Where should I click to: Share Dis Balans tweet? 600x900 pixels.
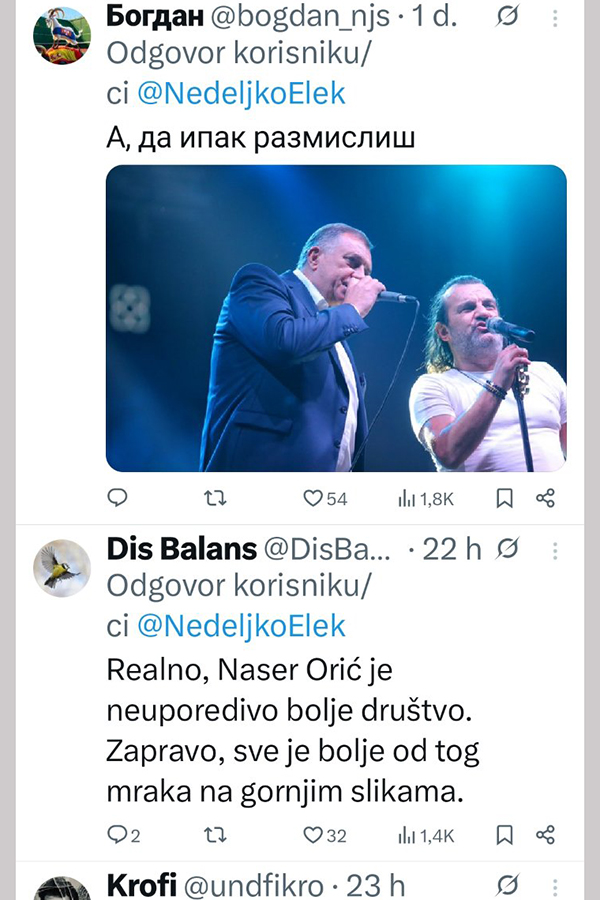(545, 834)
